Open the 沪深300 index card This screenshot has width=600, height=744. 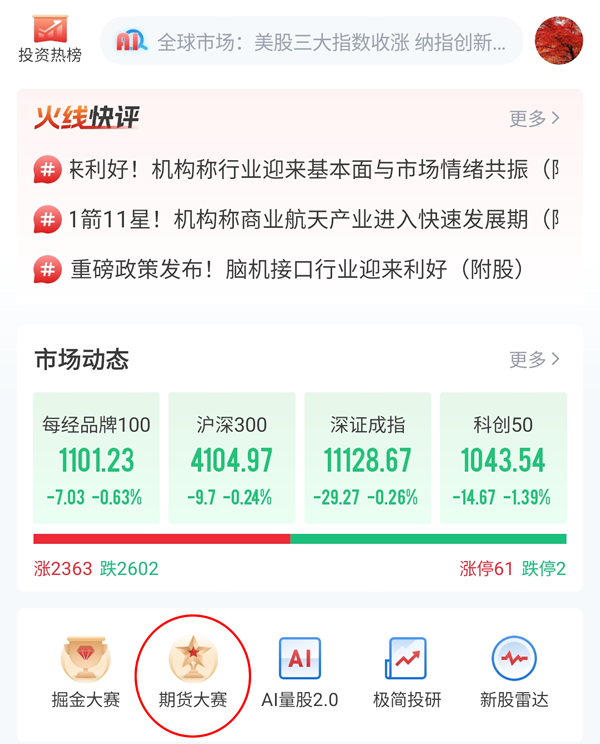click(232, 458)
